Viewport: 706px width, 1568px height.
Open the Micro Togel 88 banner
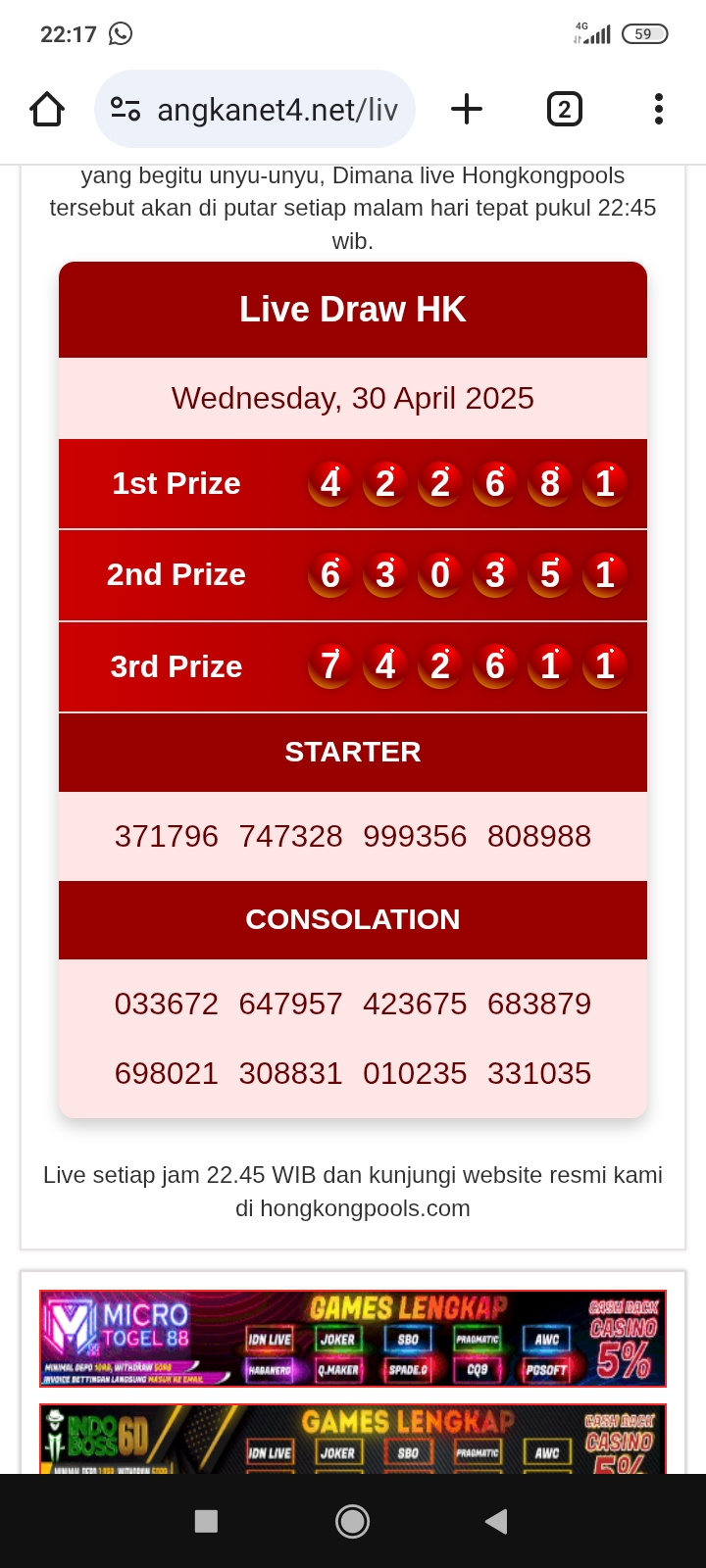coord(353,1339)
